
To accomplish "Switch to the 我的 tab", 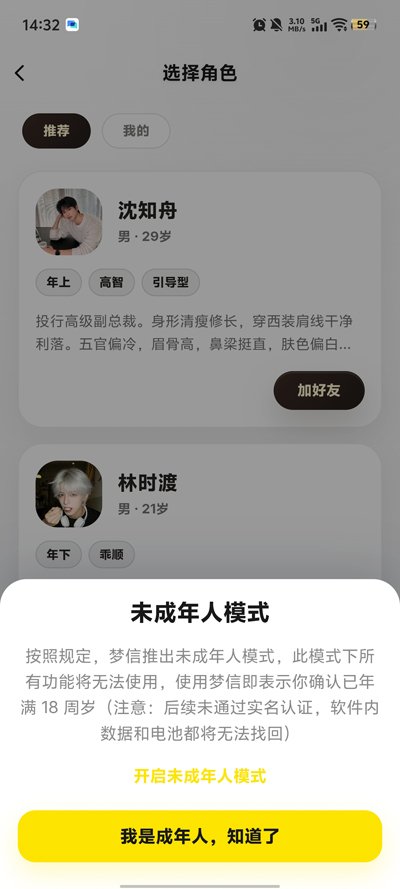I will (x=136, y=131).
